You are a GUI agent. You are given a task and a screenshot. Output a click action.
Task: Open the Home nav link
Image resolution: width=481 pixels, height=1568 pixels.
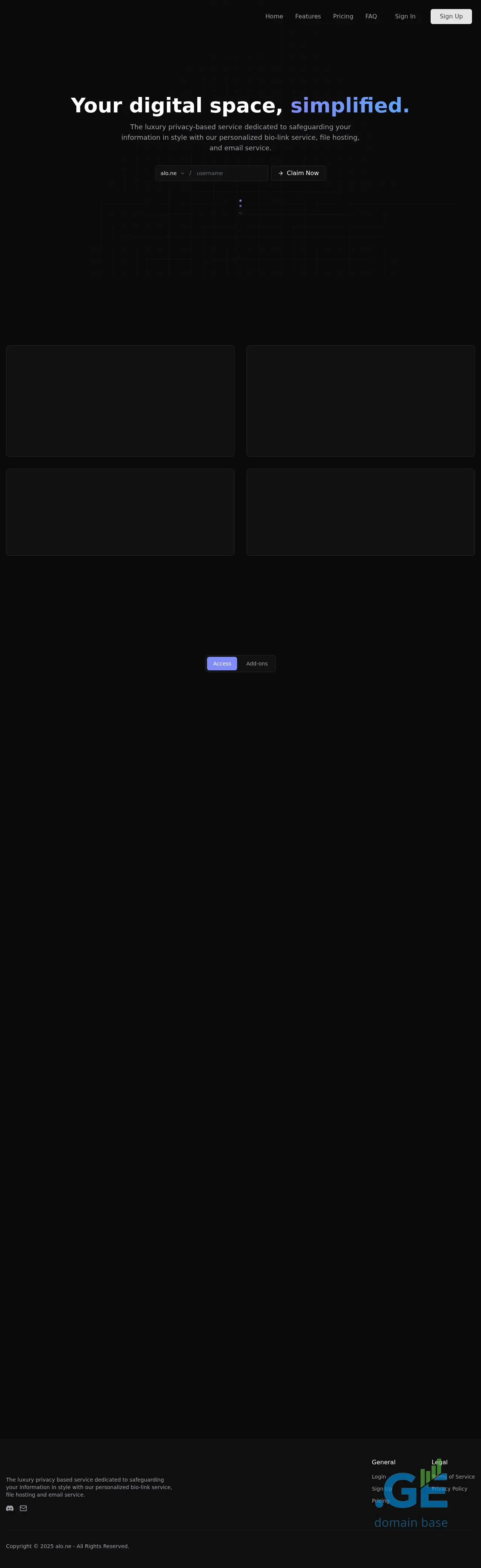pyautogui.click(x=274, y=17)
